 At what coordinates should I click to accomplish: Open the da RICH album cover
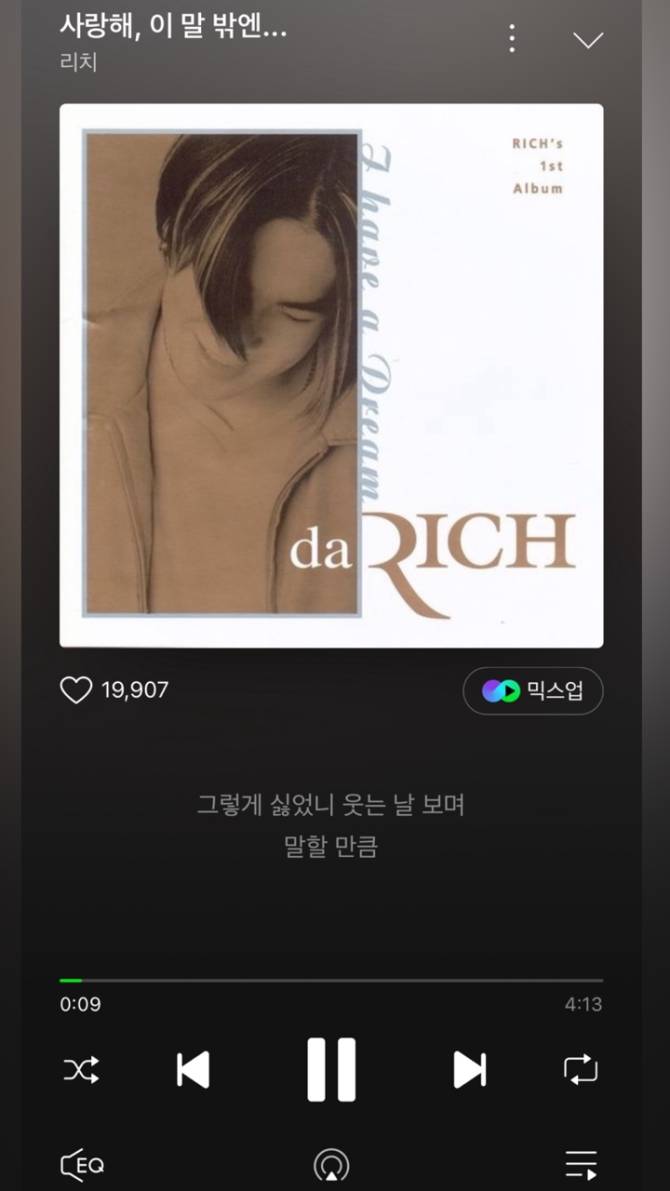pyautogui.click(x=331, y=376)
